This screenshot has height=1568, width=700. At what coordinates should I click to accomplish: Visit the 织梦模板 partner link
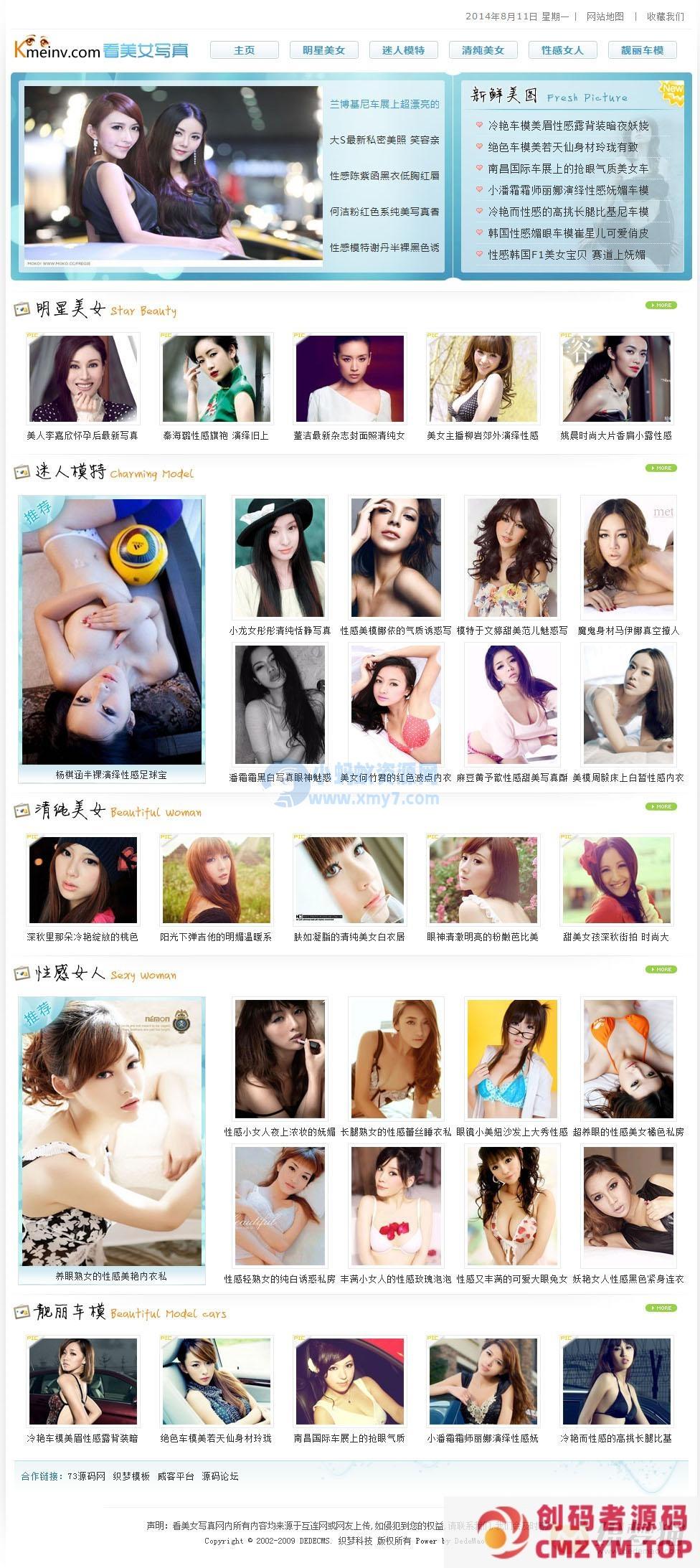coord(131,1476)
